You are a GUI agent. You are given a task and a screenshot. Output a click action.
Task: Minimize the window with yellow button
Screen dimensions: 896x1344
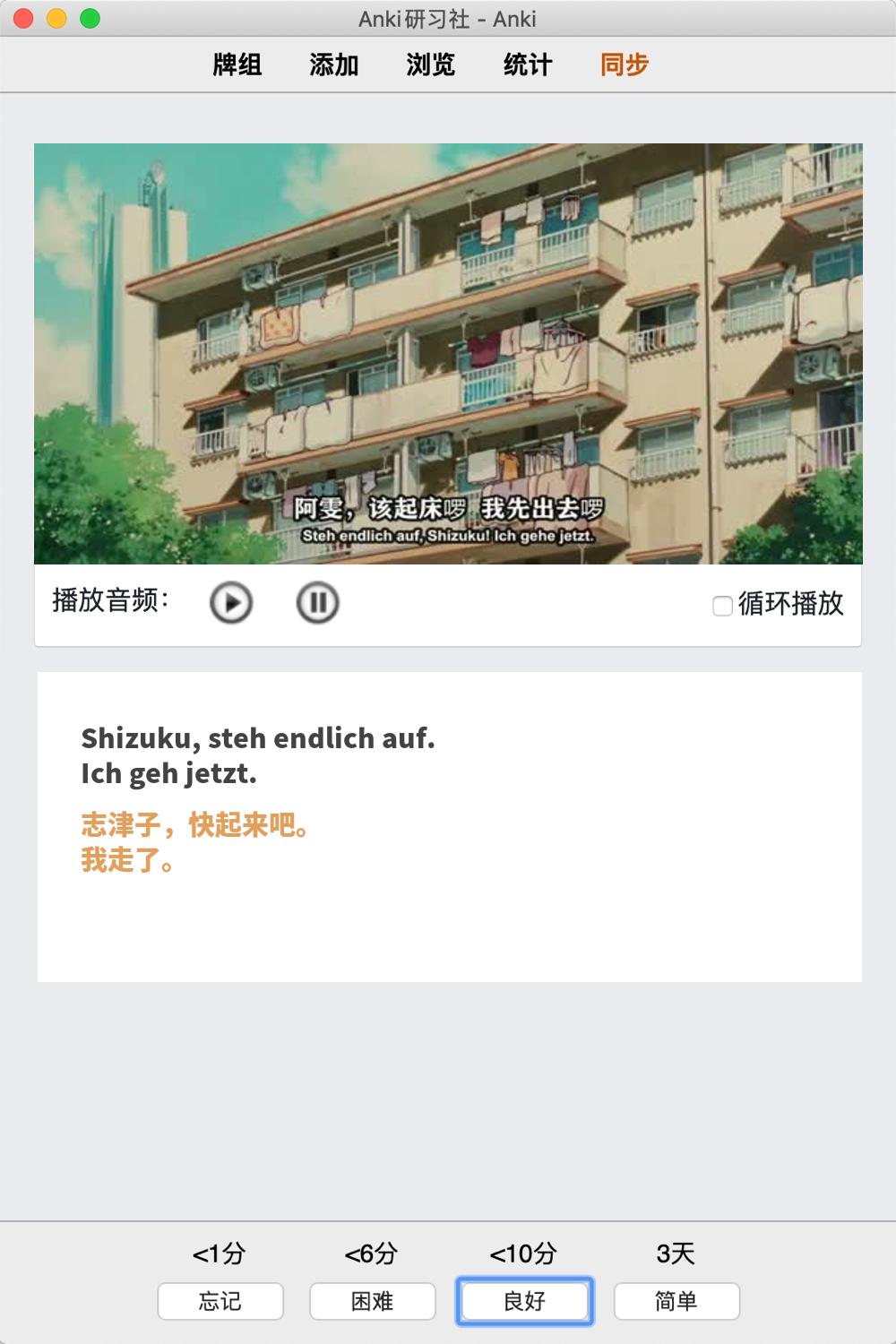[56, 18]
